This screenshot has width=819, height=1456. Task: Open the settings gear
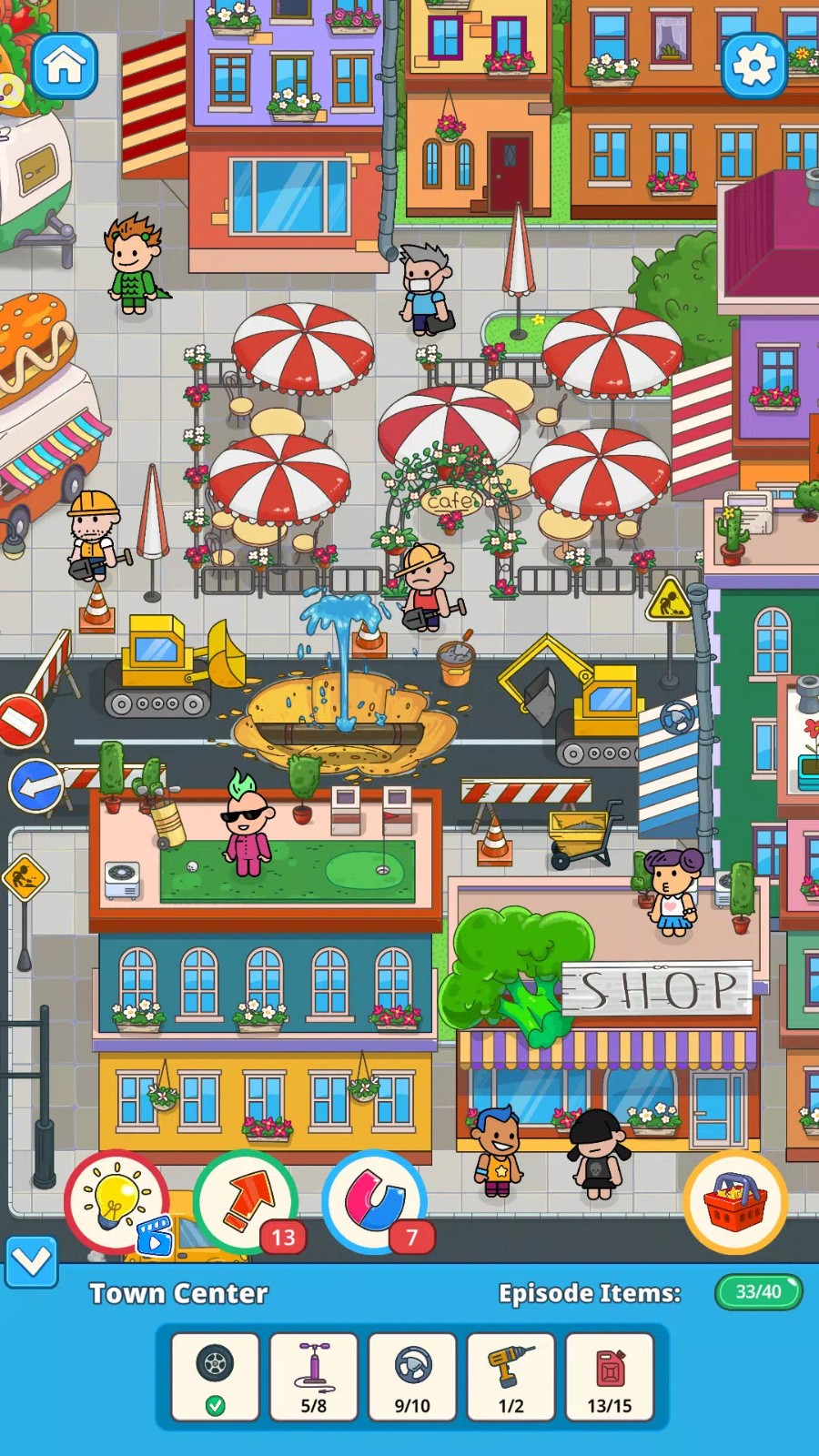(753, 66)
